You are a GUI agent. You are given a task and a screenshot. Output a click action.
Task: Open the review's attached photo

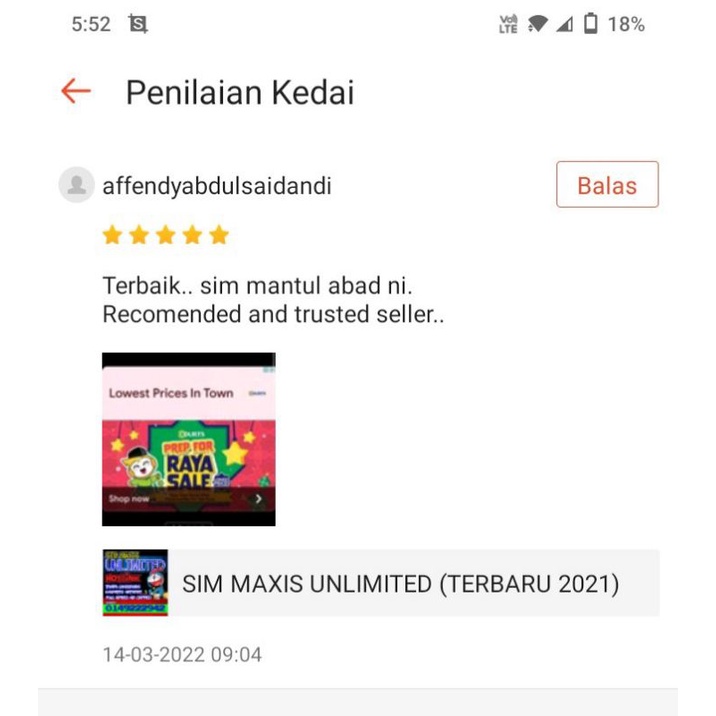click(x=188, y=438)
